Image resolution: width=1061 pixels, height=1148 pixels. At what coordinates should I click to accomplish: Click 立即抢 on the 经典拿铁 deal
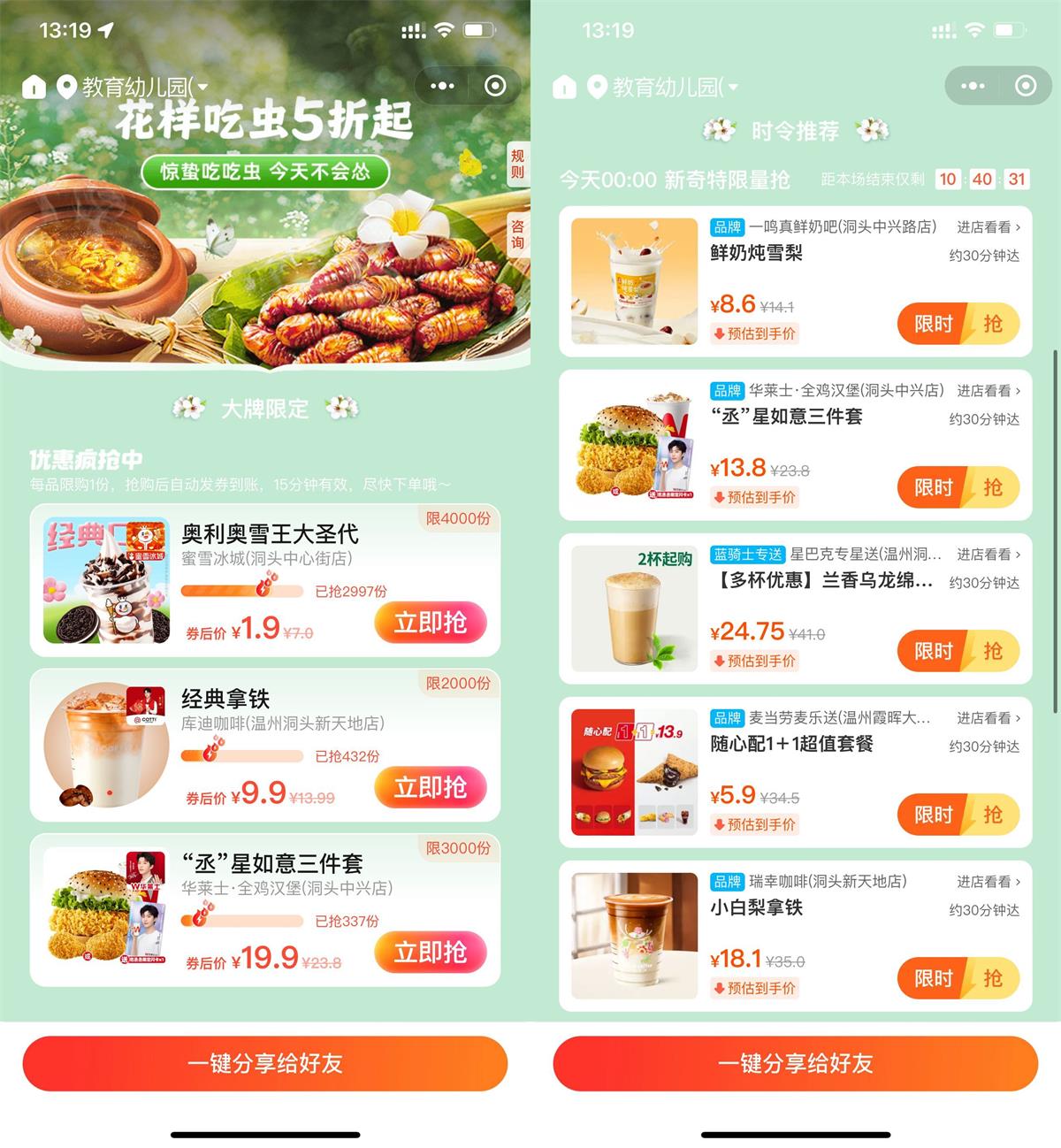coord(431,787)
